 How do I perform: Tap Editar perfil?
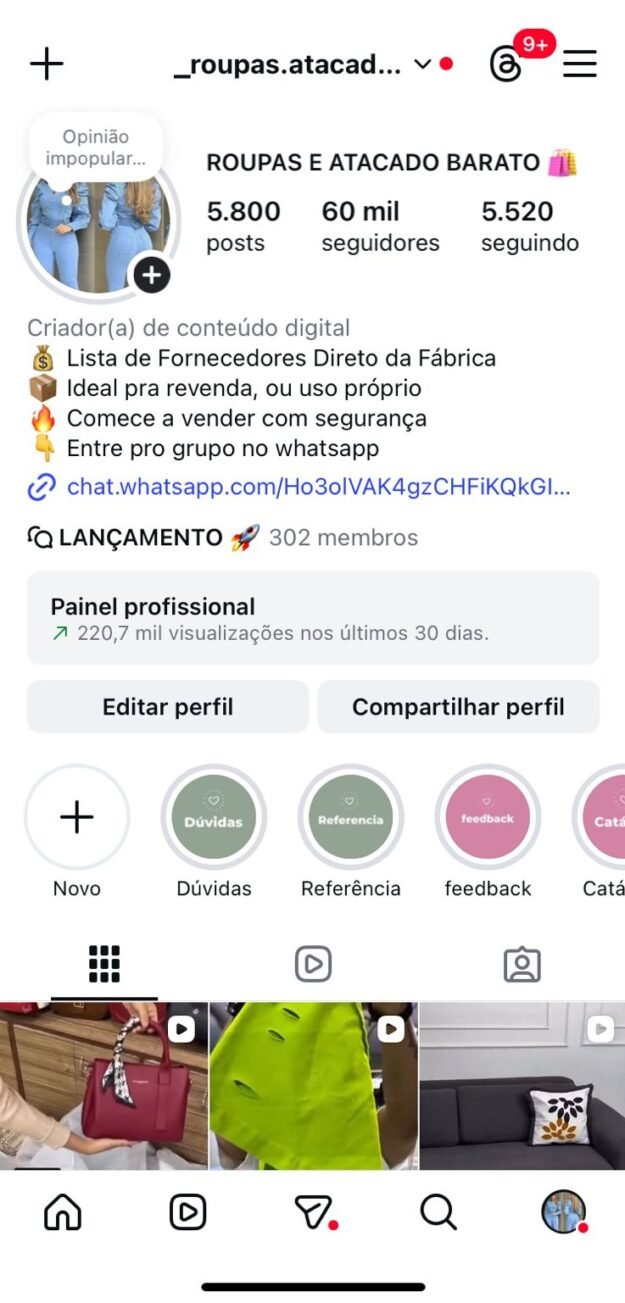168,707
